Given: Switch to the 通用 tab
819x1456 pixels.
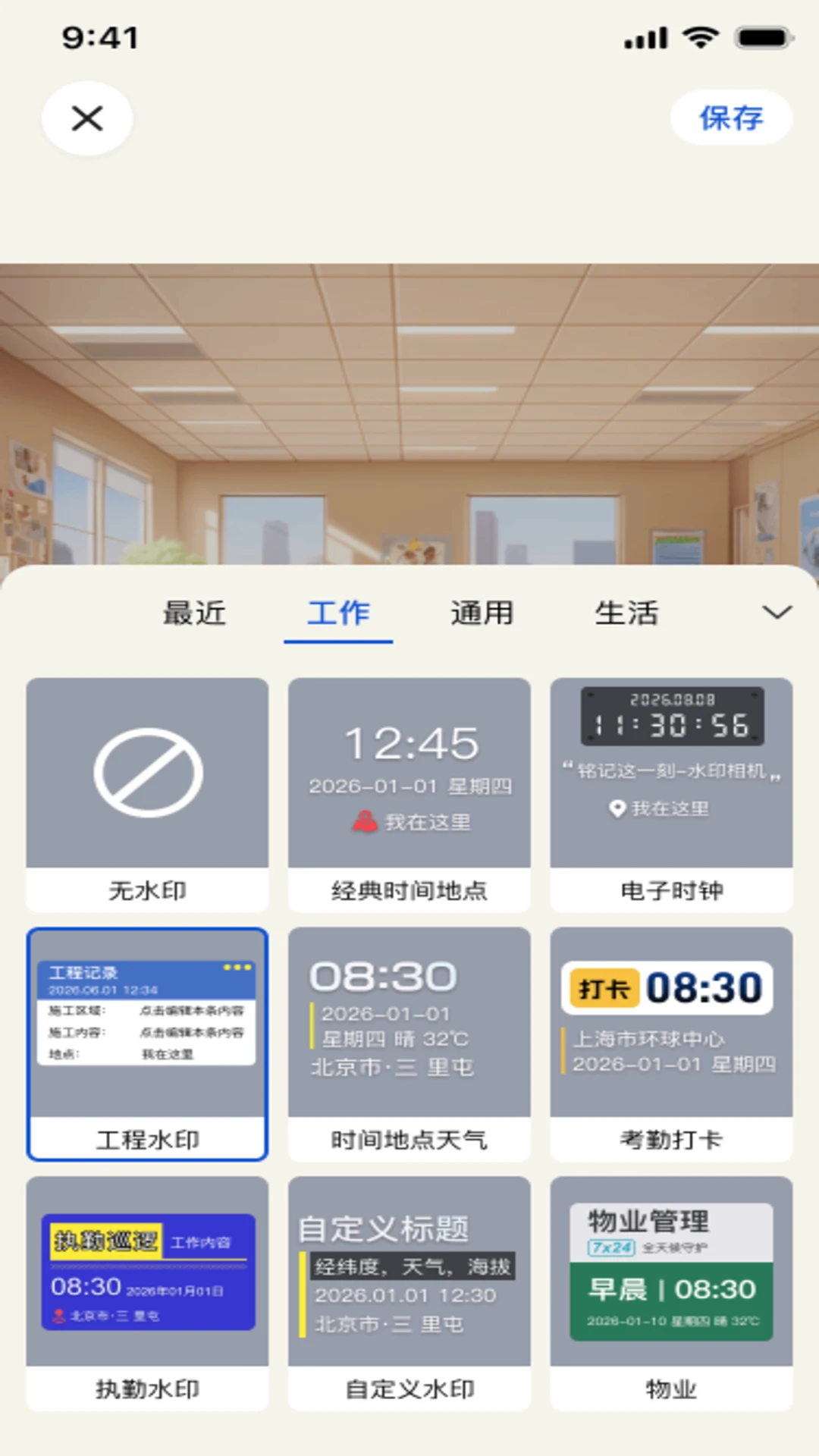Looking at the screenshot, I should (x=482, y=613).
